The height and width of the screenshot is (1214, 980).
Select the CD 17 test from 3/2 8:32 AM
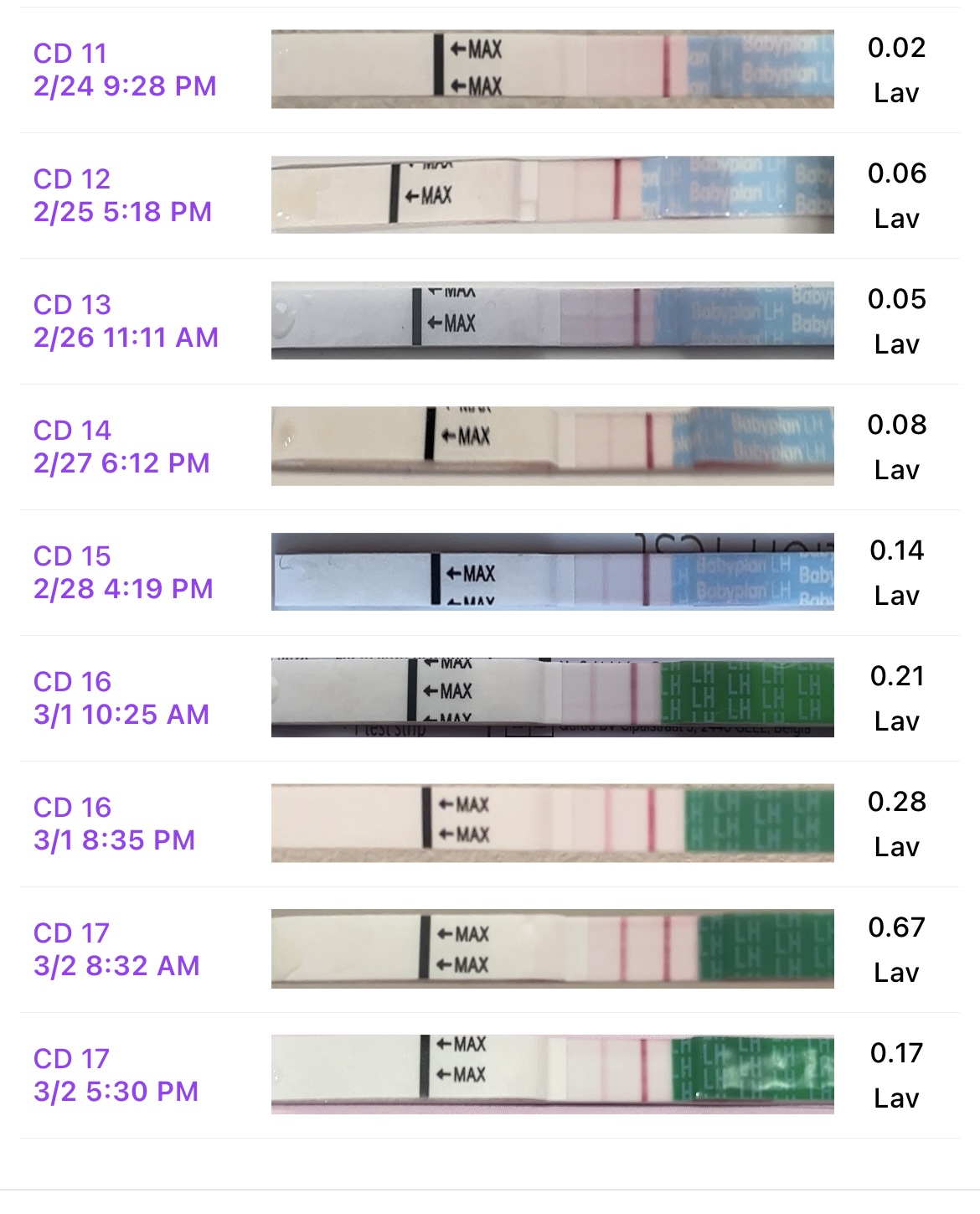click(117, 949)
